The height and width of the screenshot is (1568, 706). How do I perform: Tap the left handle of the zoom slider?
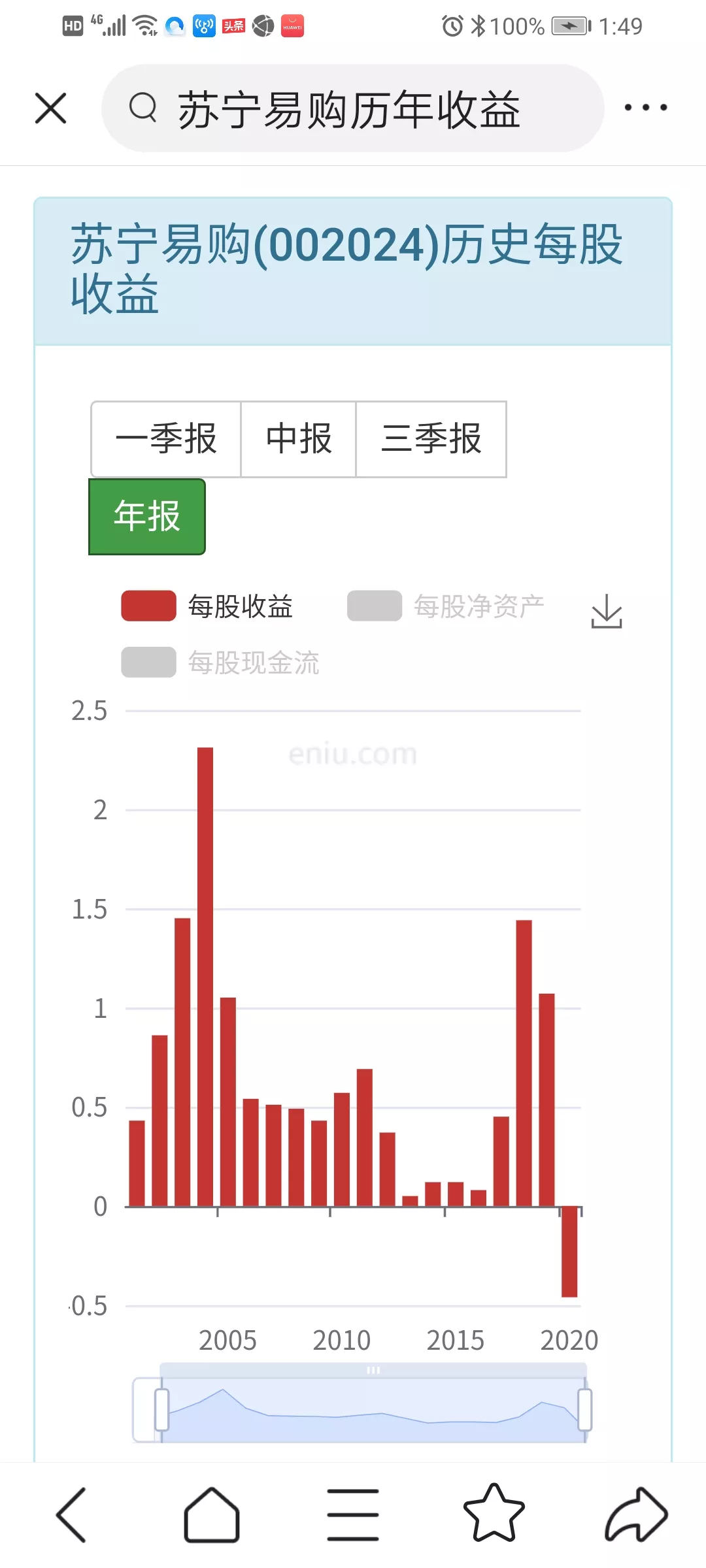pyautogui.click(x=161, y=1410)
